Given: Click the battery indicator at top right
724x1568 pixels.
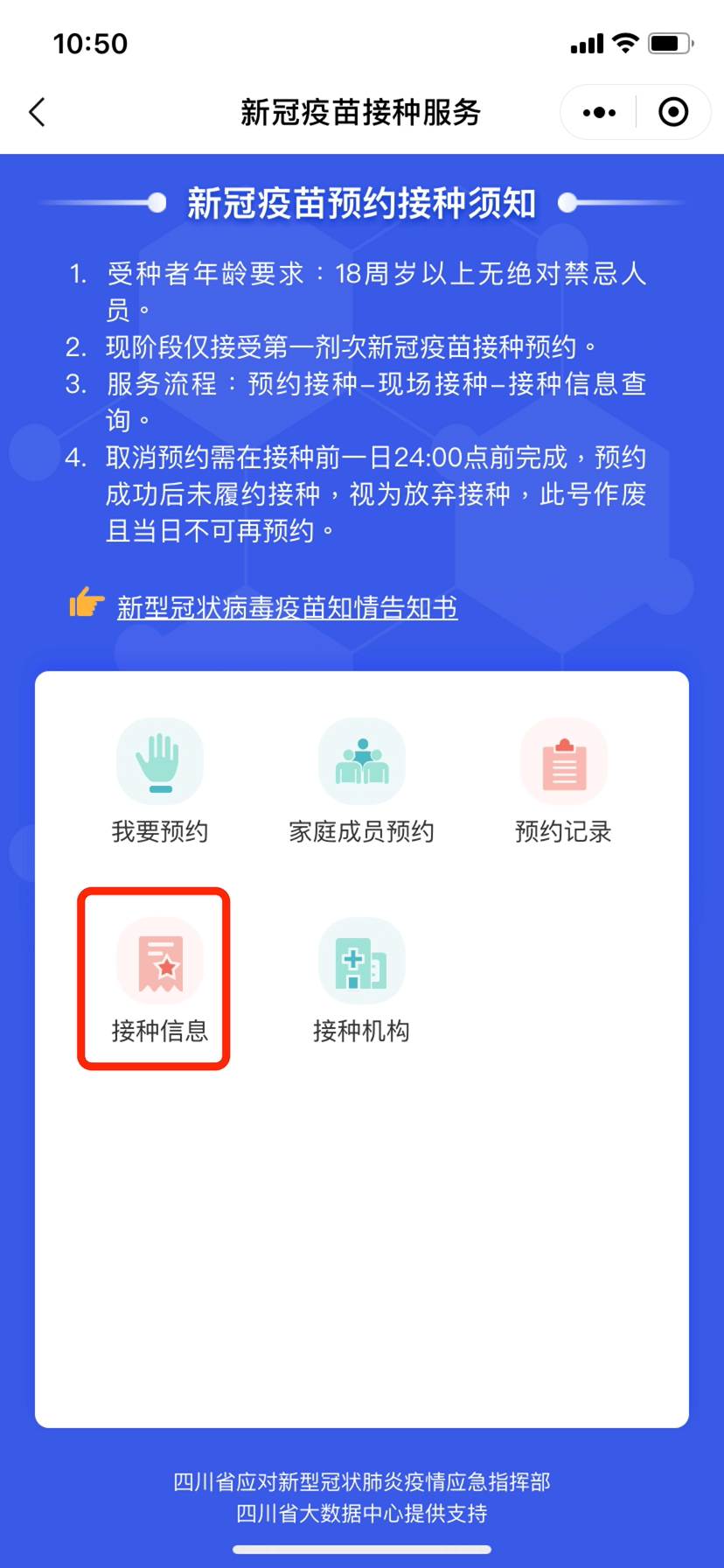Looking at the screenshot, I should coord(670,42).
